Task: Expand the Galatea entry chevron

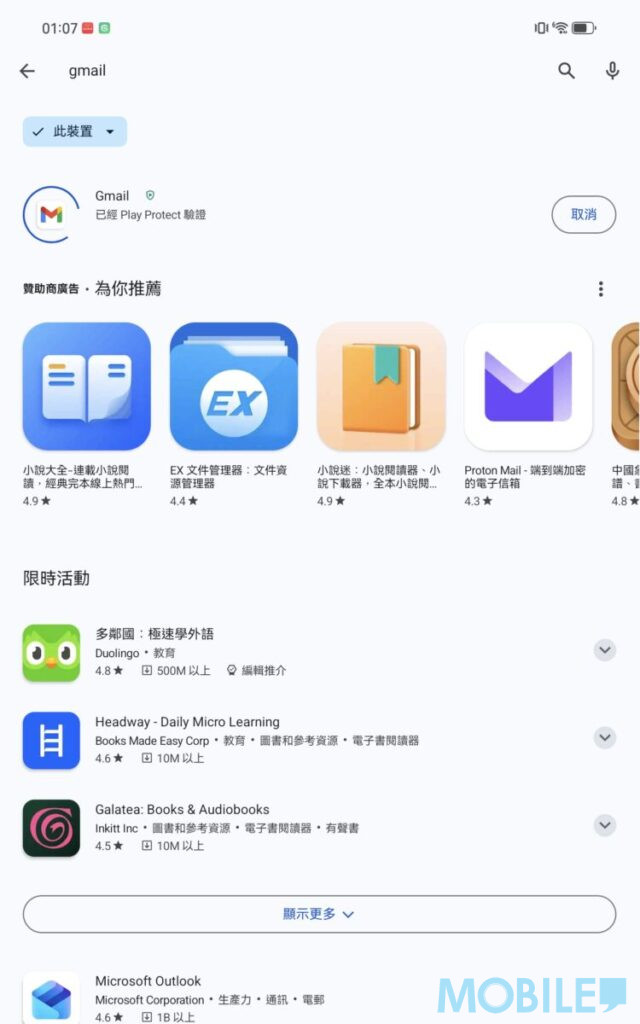Action: click(x=605, y=825)
